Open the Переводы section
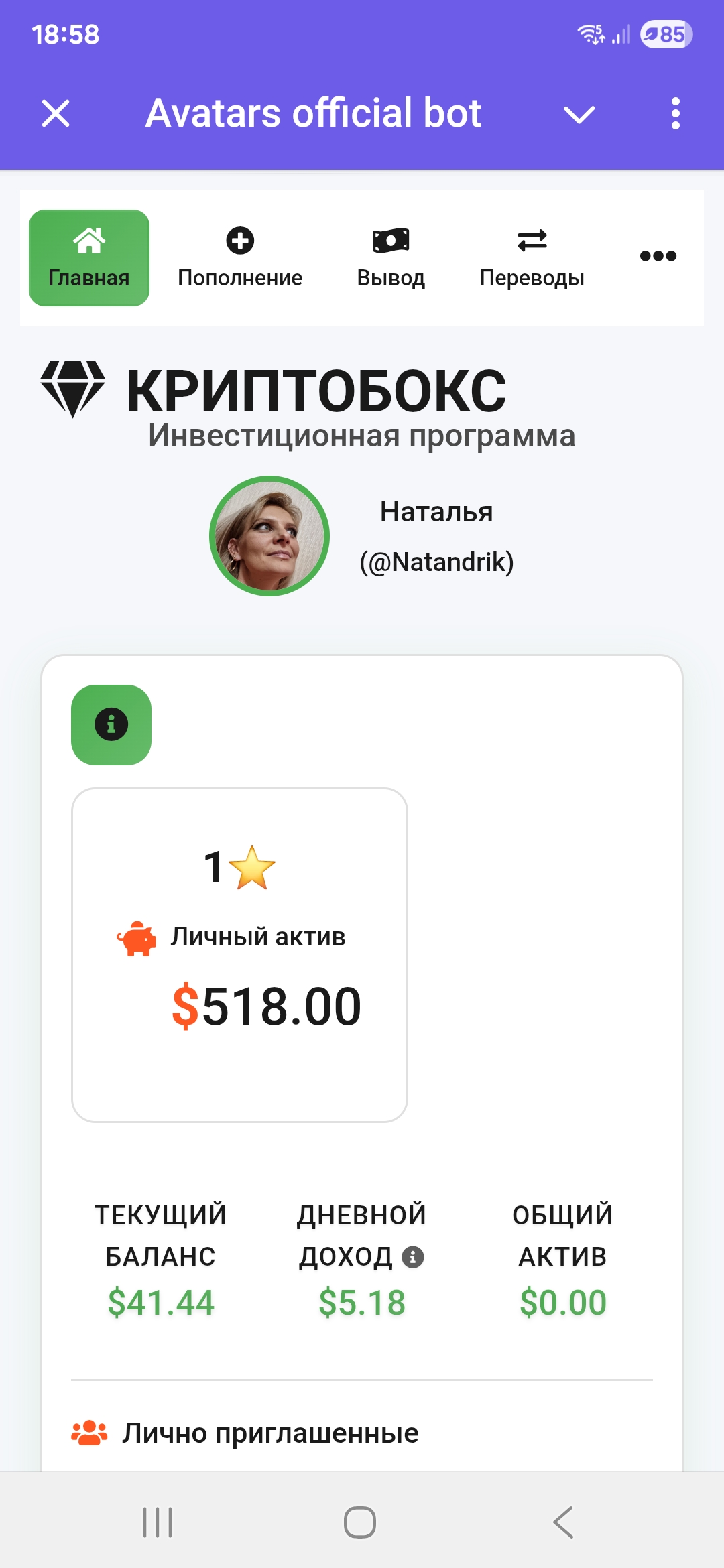Viewport: 724px width, 1568px height. [532, 258]
